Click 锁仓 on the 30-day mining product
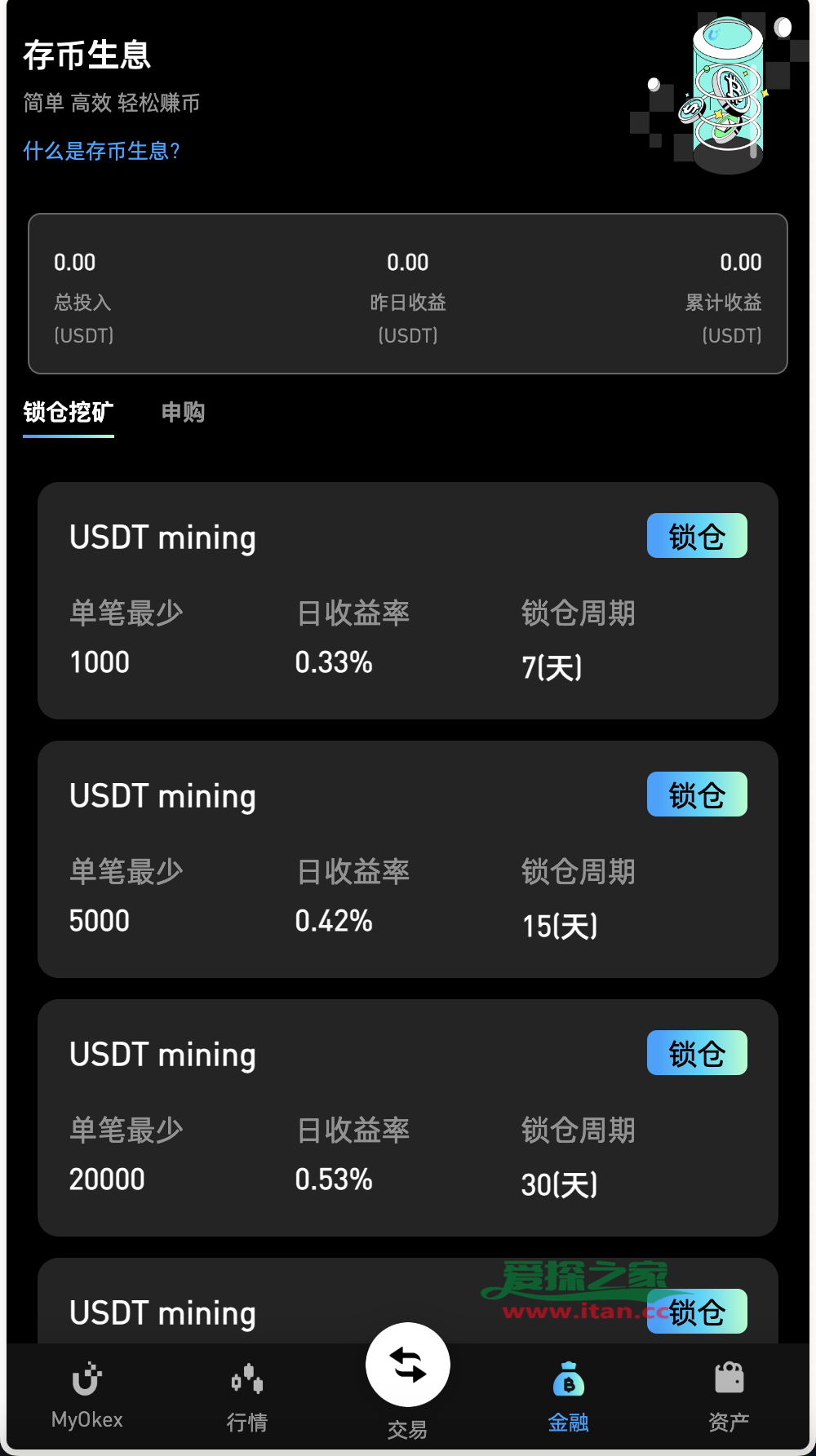This screenshot has height=1456, width=816. pos(696,1053)
